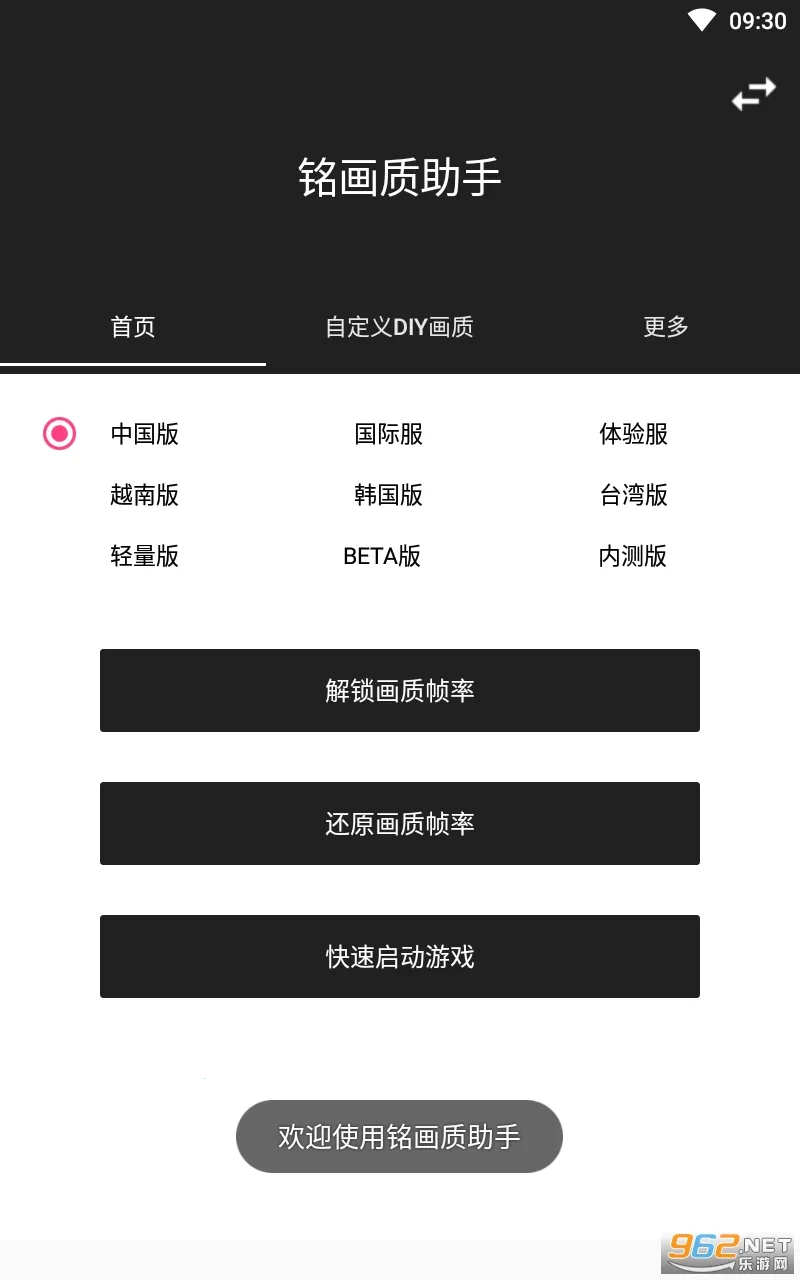
Task: Select the 内测版 version
Action: tap(632, 556)
